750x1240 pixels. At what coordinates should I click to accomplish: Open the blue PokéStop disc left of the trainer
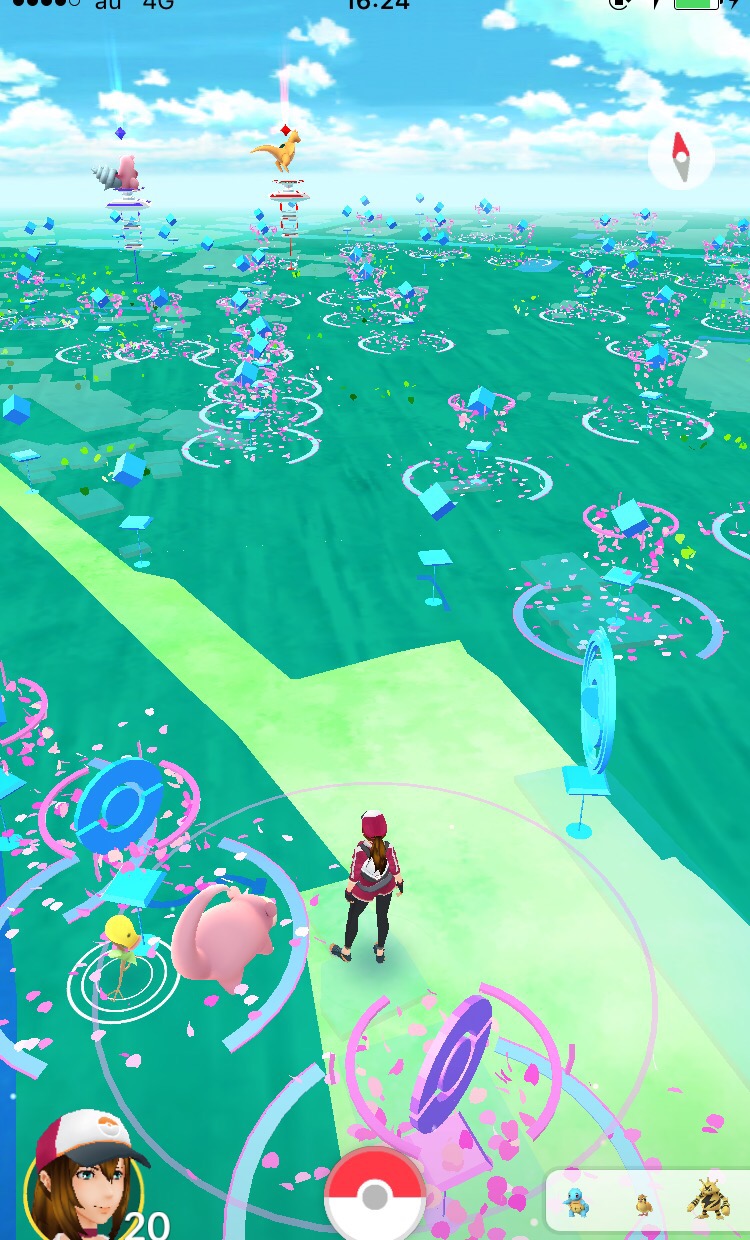120,806
